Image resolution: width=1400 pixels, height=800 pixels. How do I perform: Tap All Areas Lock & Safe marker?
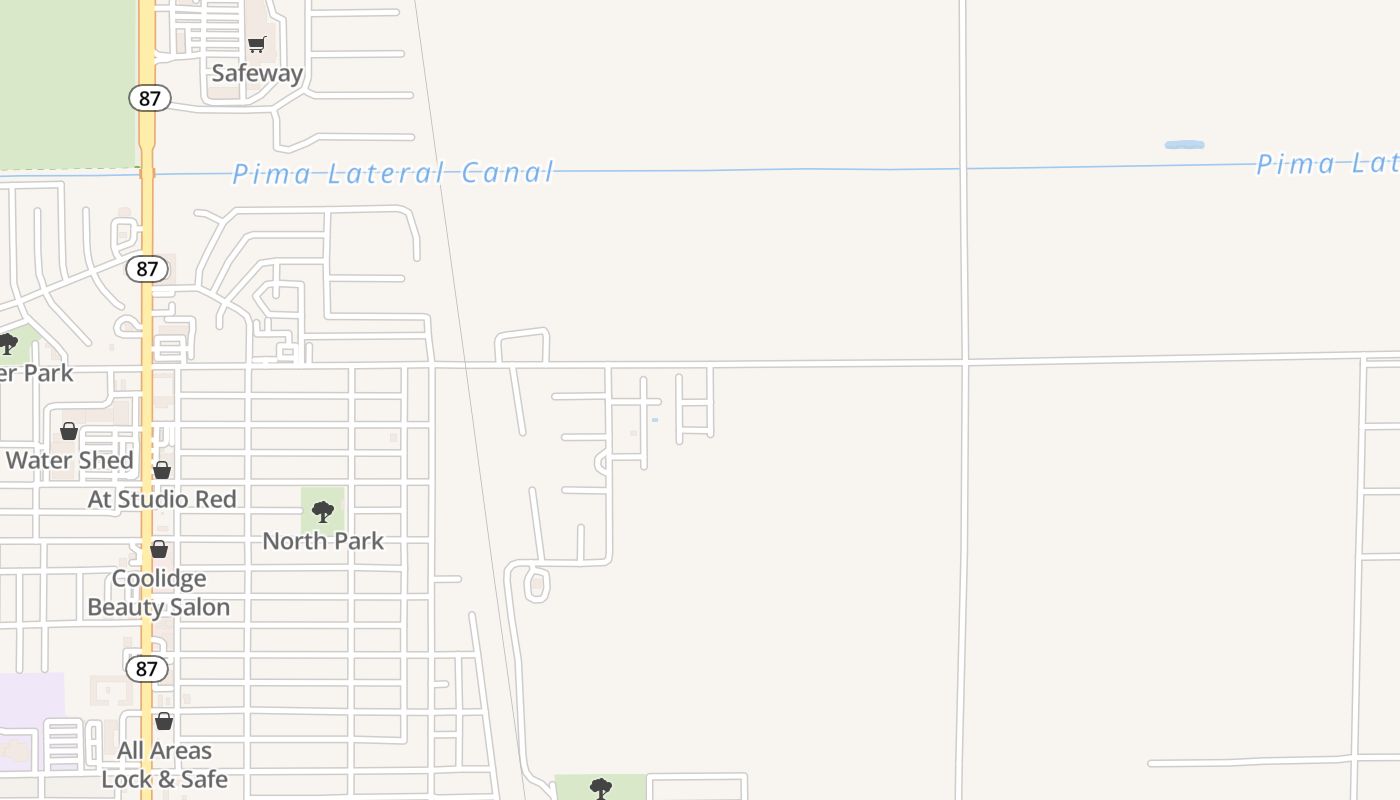coord(164,722)
